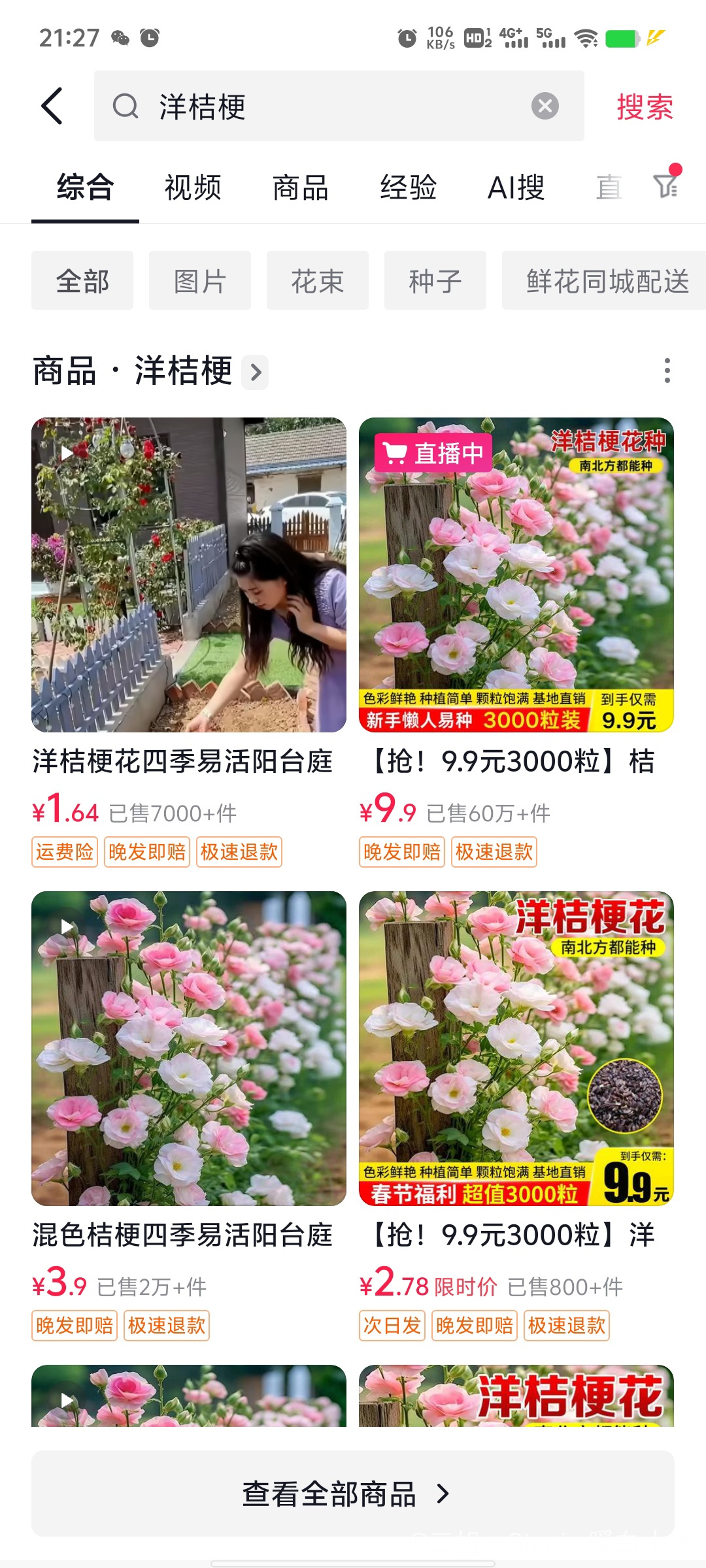Select the 花束 filter chip

(x=317, y=281)
